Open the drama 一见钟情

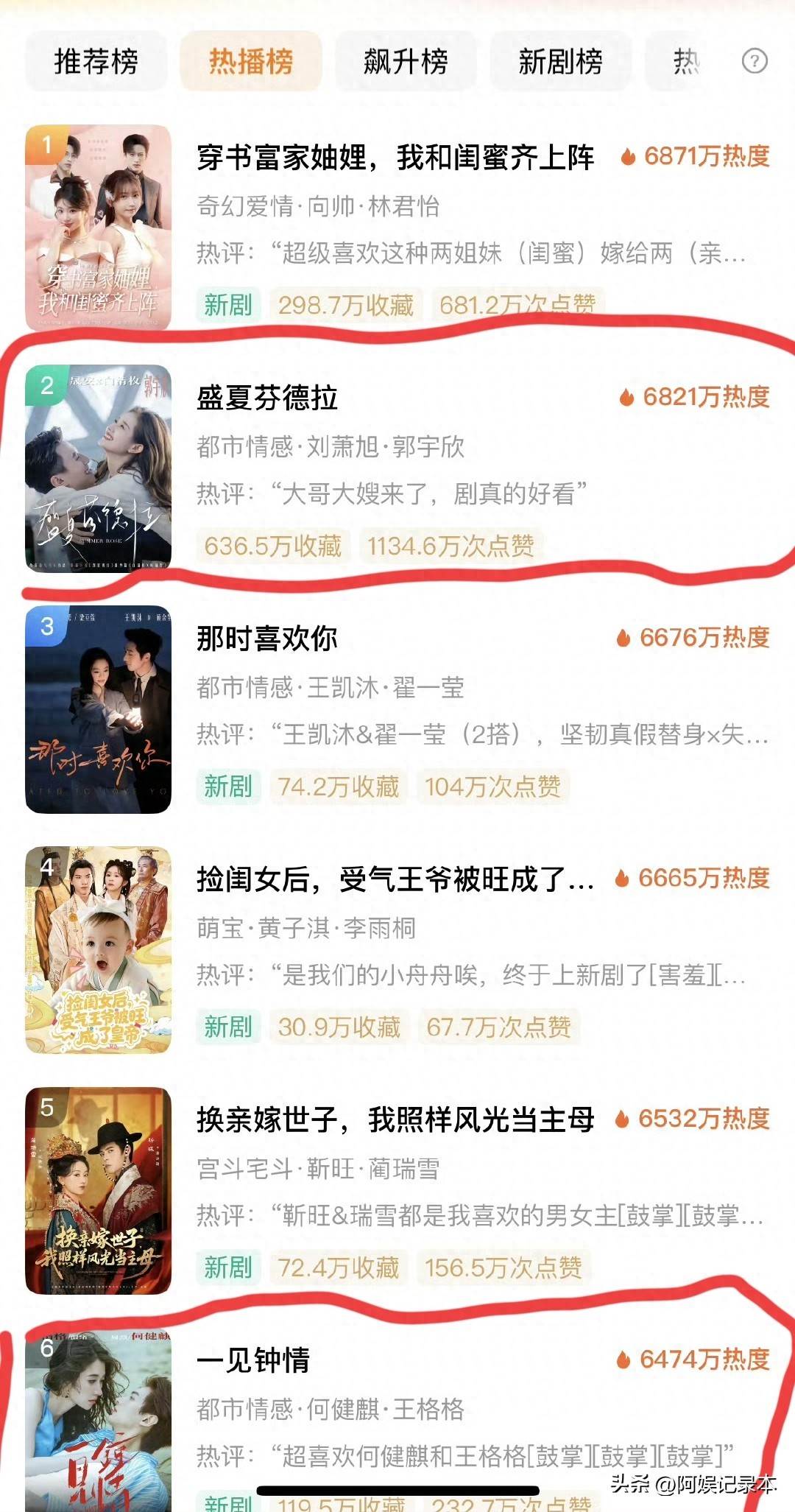[x=253, y=1360]
